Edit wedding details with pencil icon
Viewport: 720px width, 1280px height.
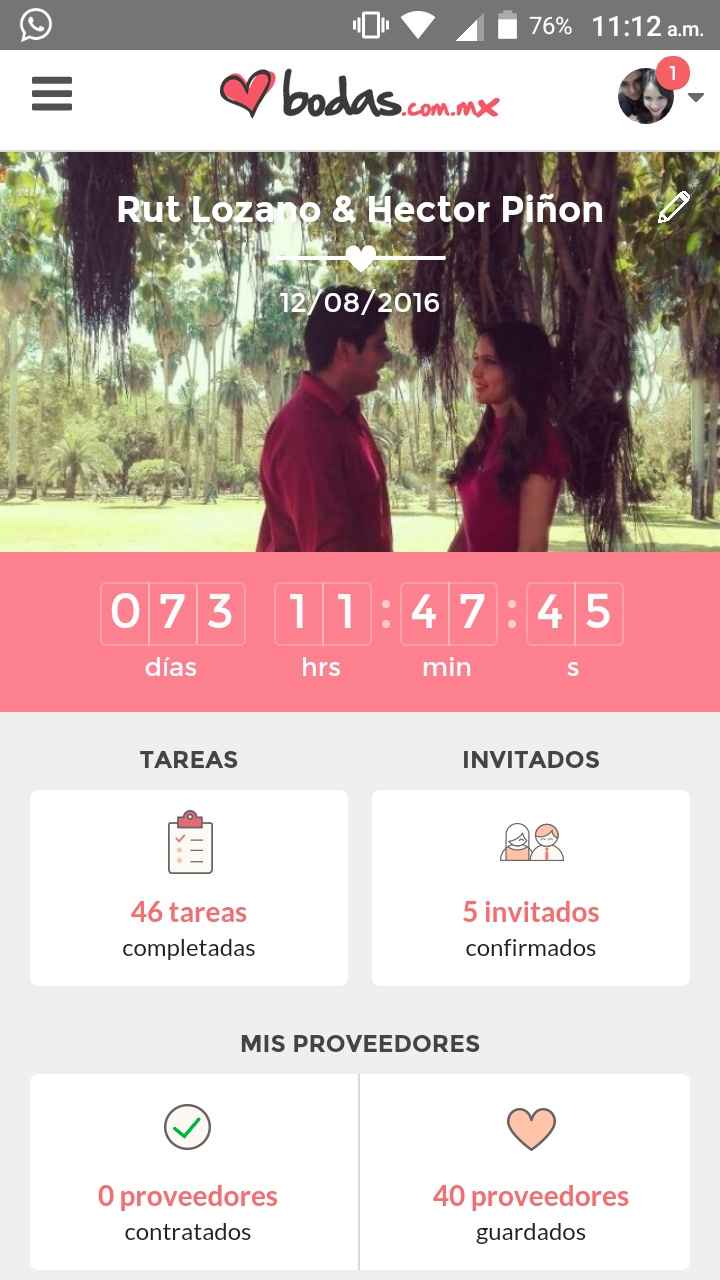point(674,208)
